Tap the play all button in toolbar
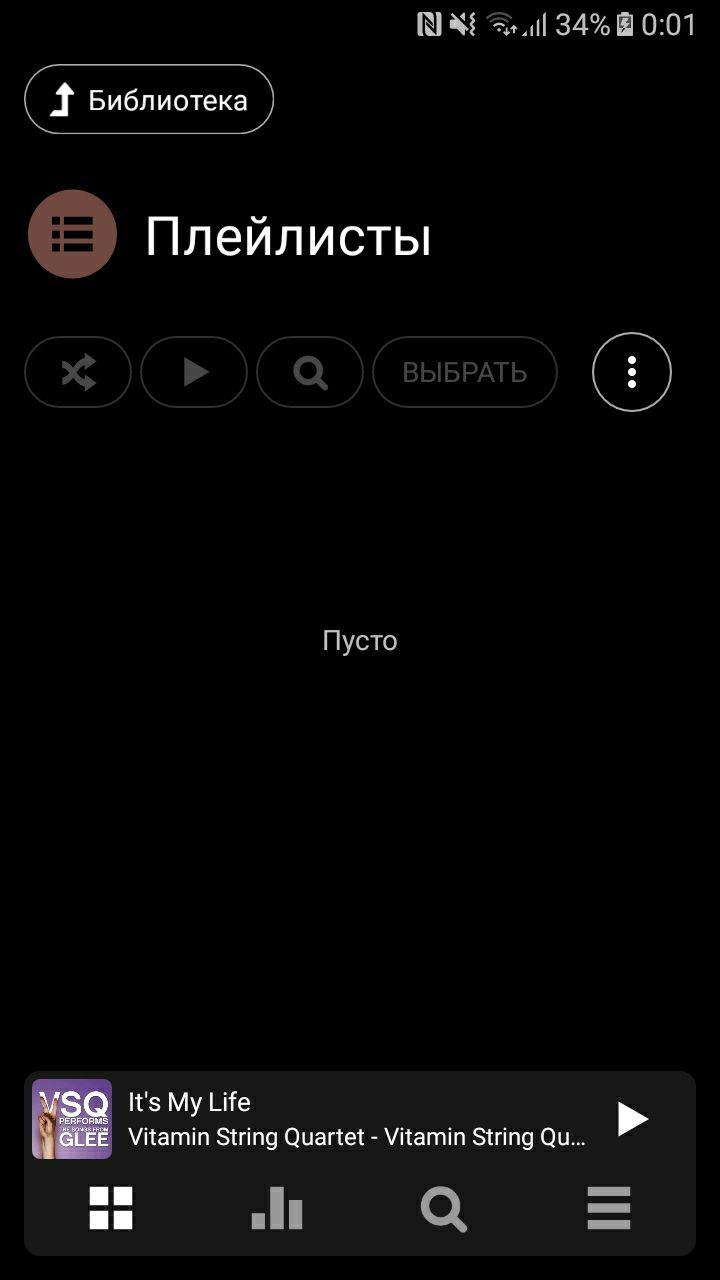The width and height of the screenshot is (720, 1280). [194, 372]
